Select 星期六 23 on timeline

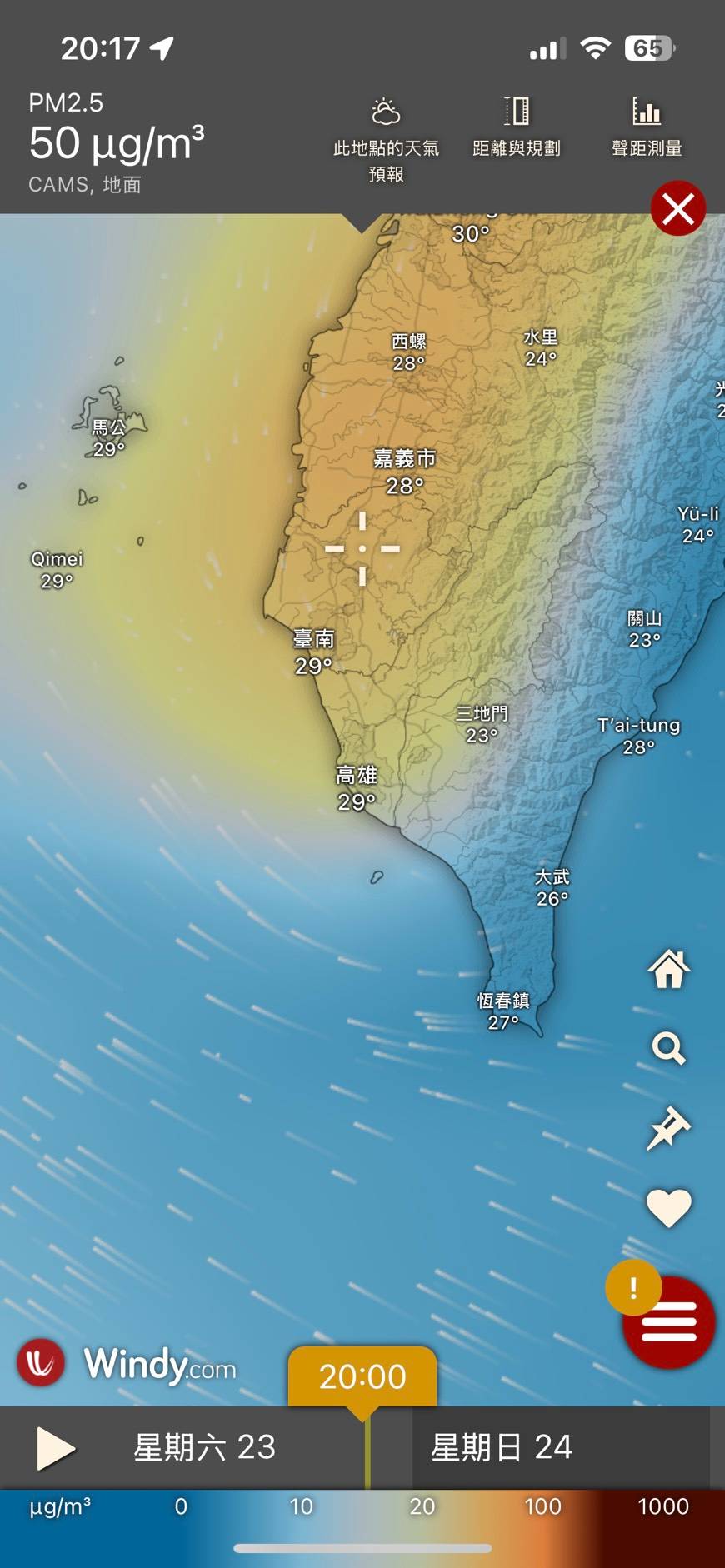point(205,1447)
